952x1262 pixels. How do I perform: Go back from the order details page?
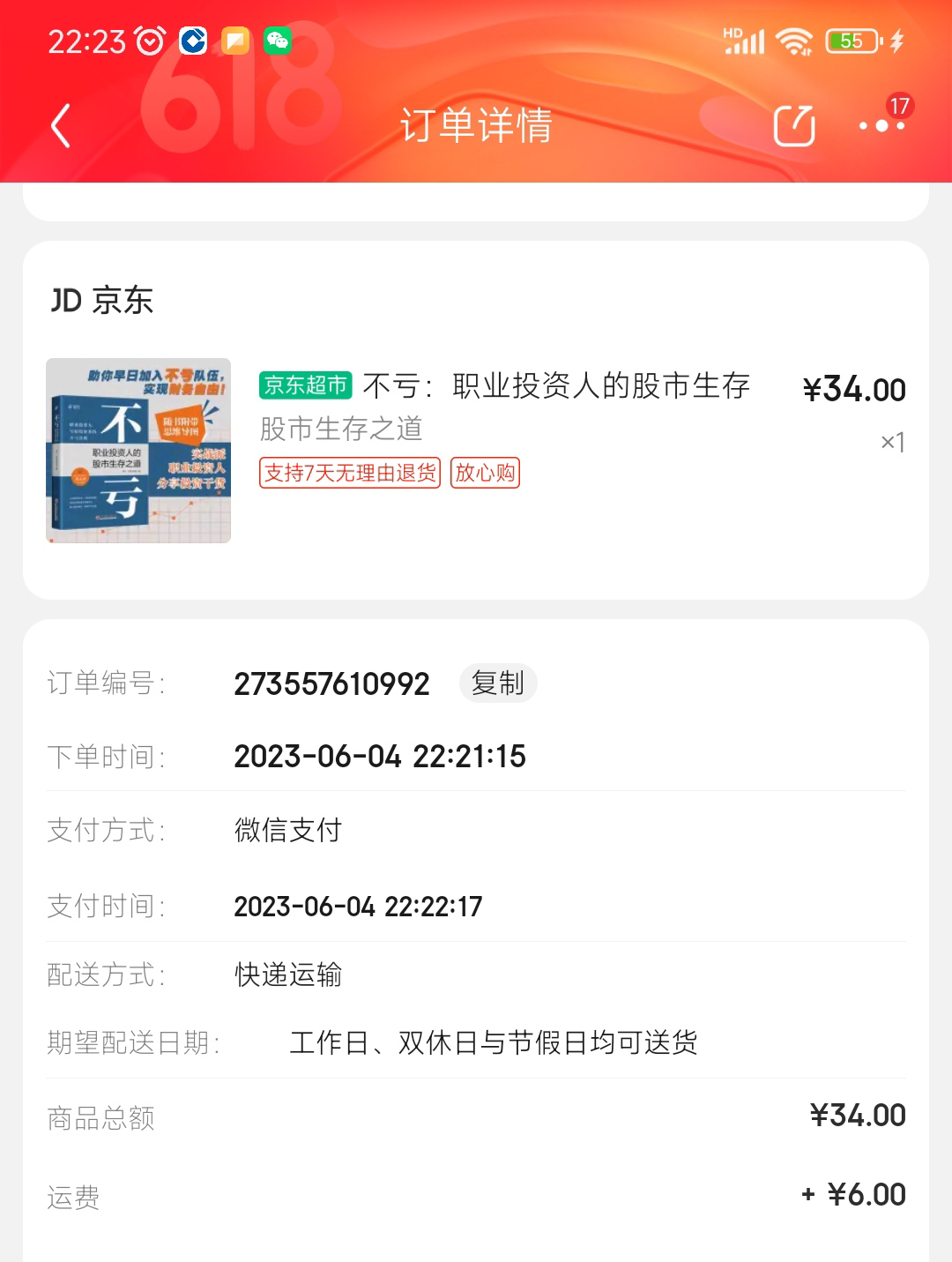point(60,125)
